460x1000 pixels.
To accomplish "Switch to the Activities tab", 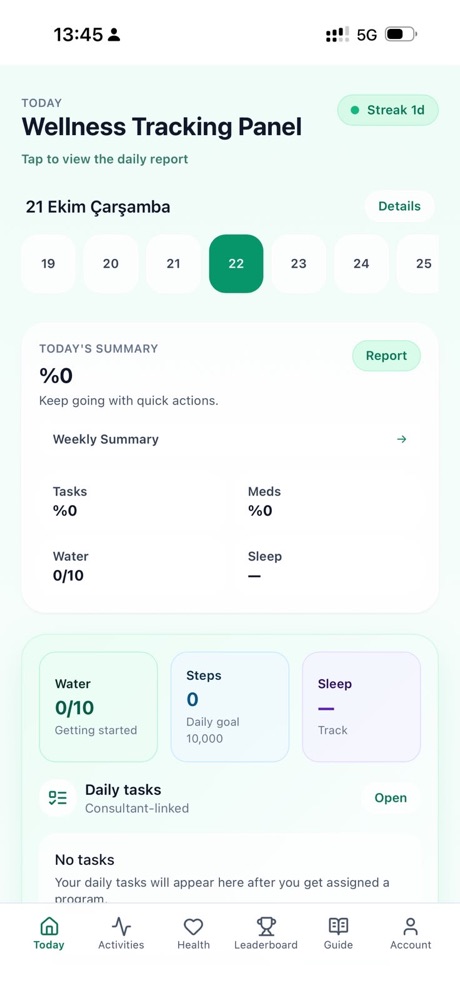I will [x=121, y=934].
